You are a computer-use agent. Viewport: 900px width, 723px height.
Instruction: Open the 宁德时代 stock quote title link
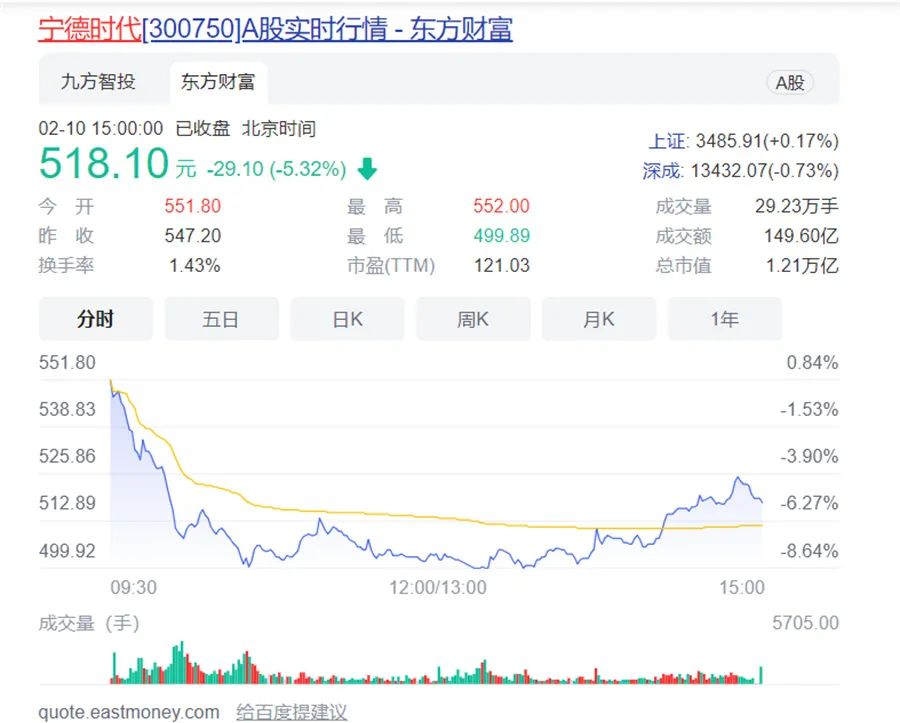point(275,29)
